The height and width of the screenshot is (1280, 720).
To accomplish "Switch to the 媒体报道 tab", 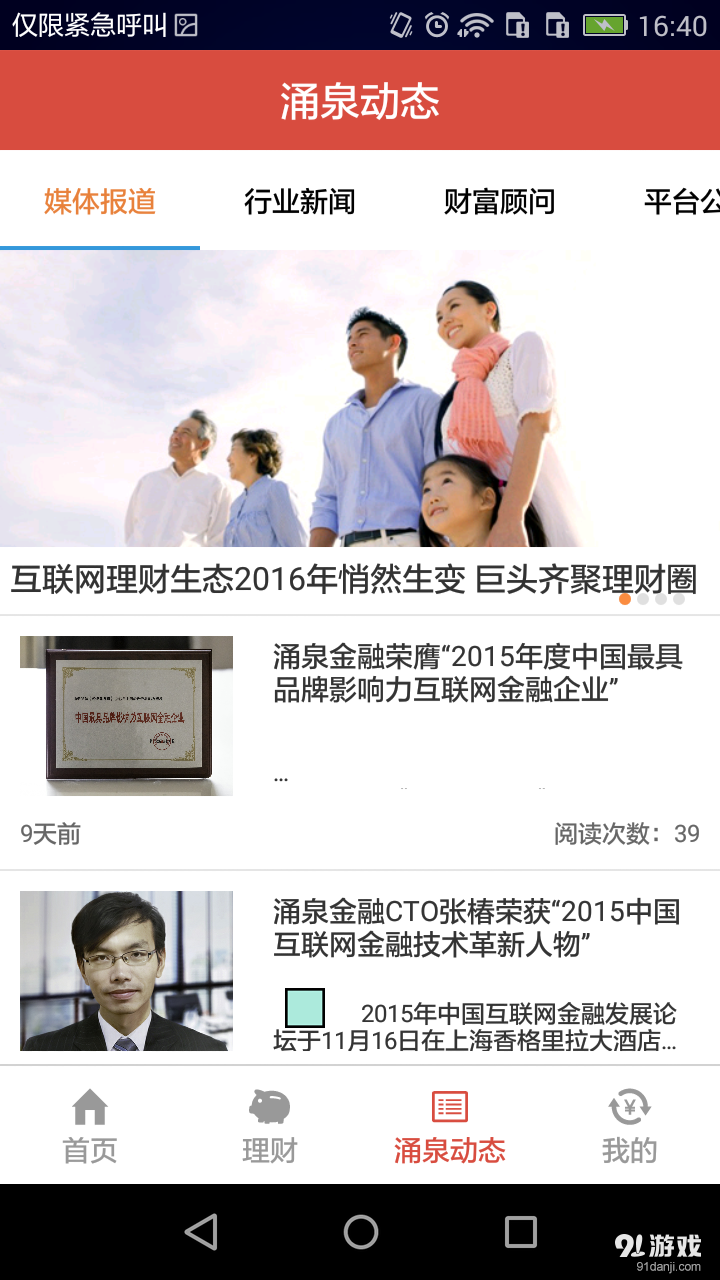I will 100,202.
